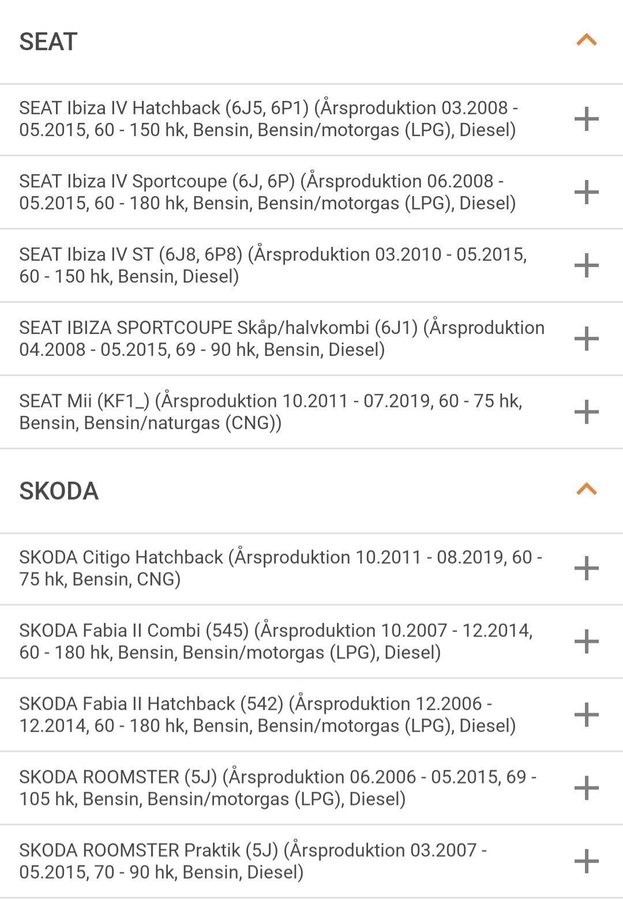
Task: Expand SKODA Citigo Hatchback details
Action: pyautogui.click(x=586, y=568)
